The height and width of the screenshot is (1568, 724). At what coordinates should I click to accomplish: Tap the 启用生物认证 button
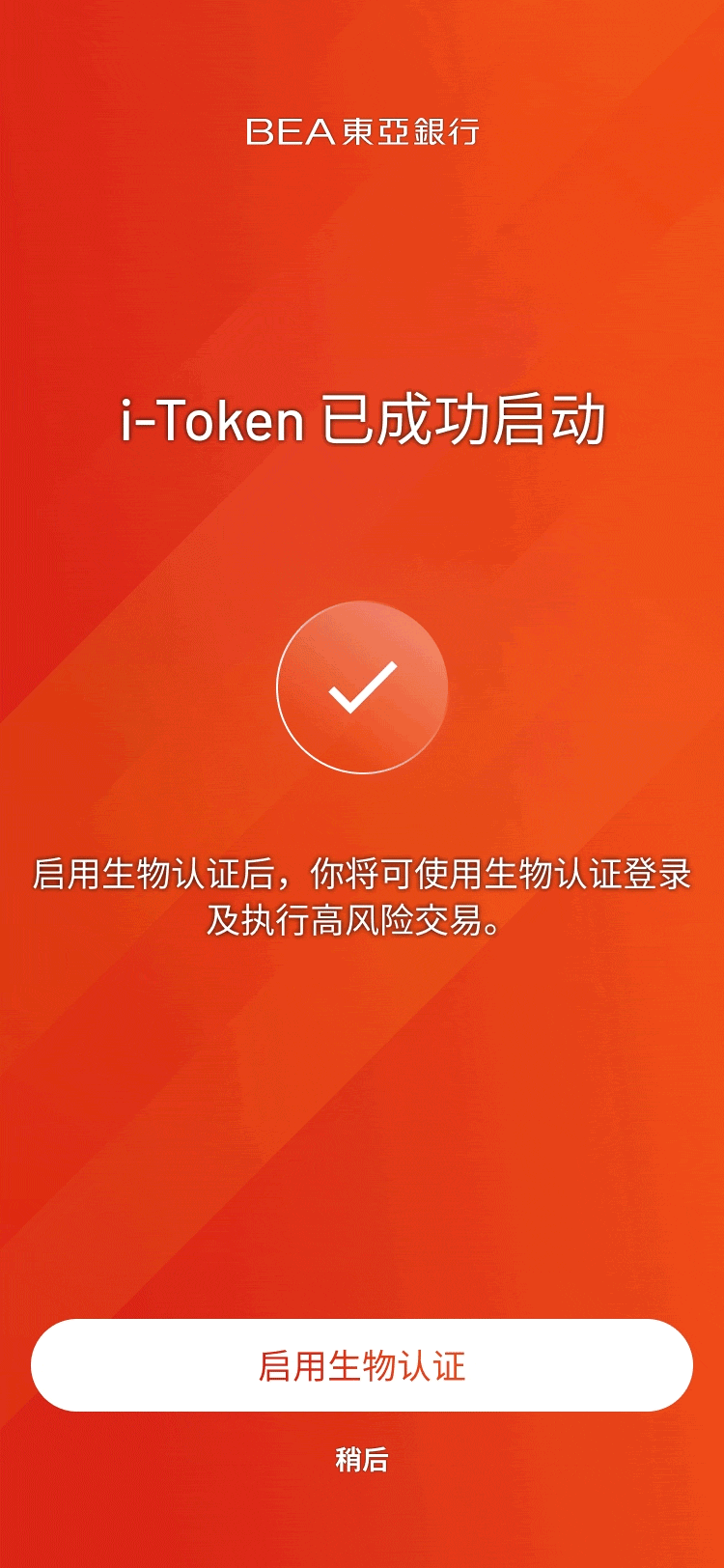362,1365
